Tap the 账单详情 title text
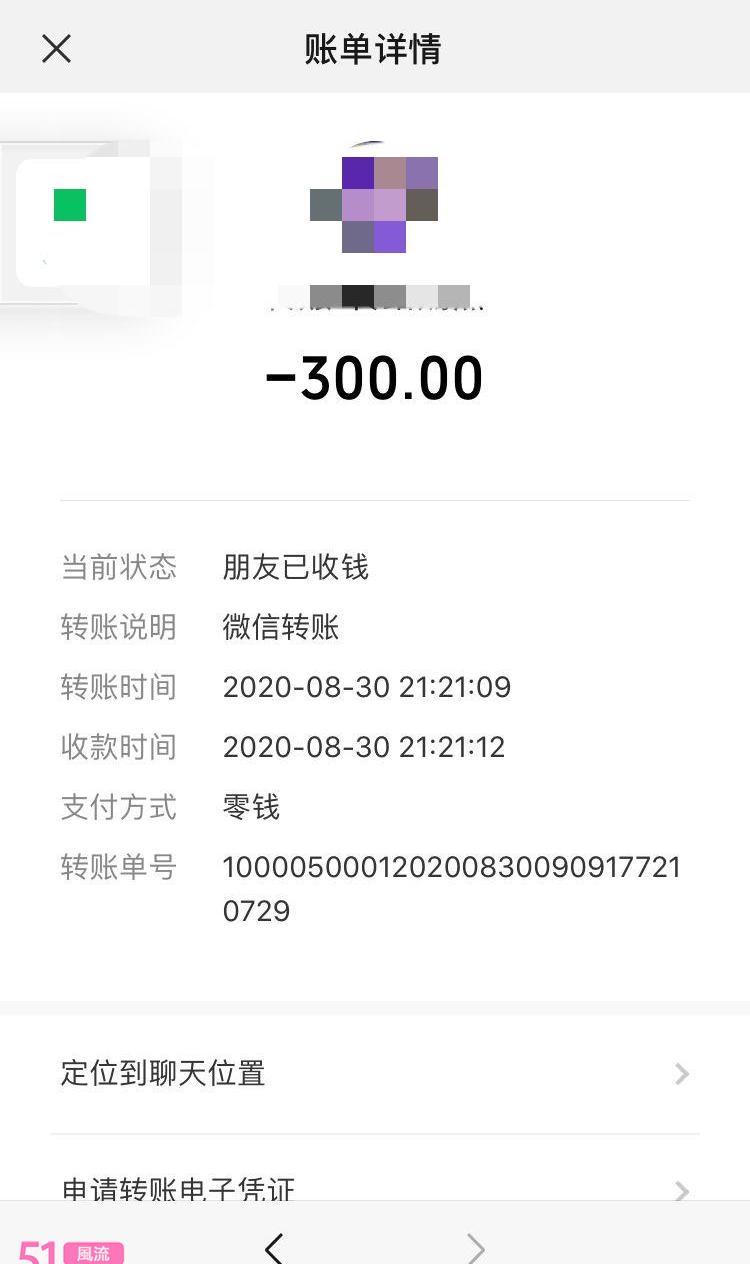 click(374, 47)
